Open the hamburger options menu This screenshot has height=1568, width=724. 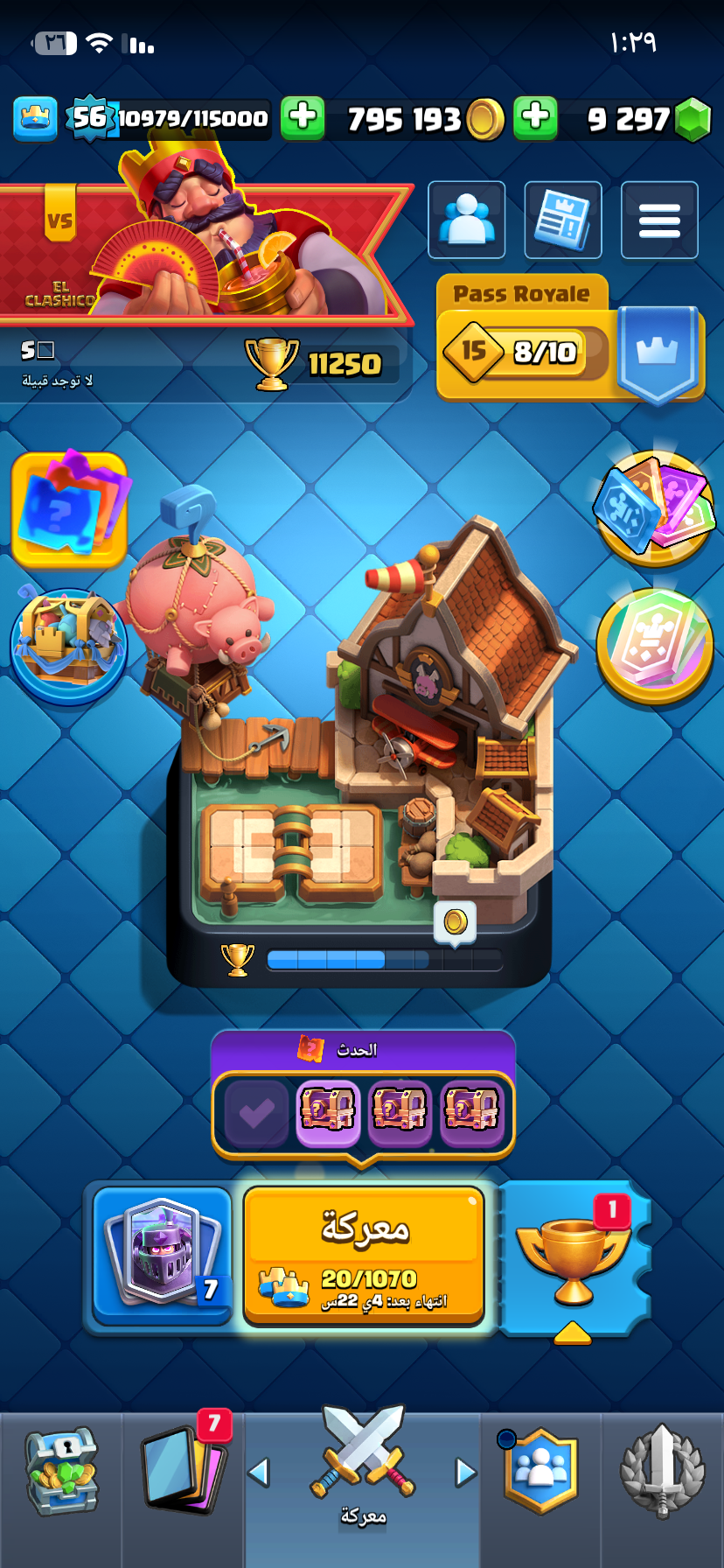pyautogui.click(x=659, y=220)
